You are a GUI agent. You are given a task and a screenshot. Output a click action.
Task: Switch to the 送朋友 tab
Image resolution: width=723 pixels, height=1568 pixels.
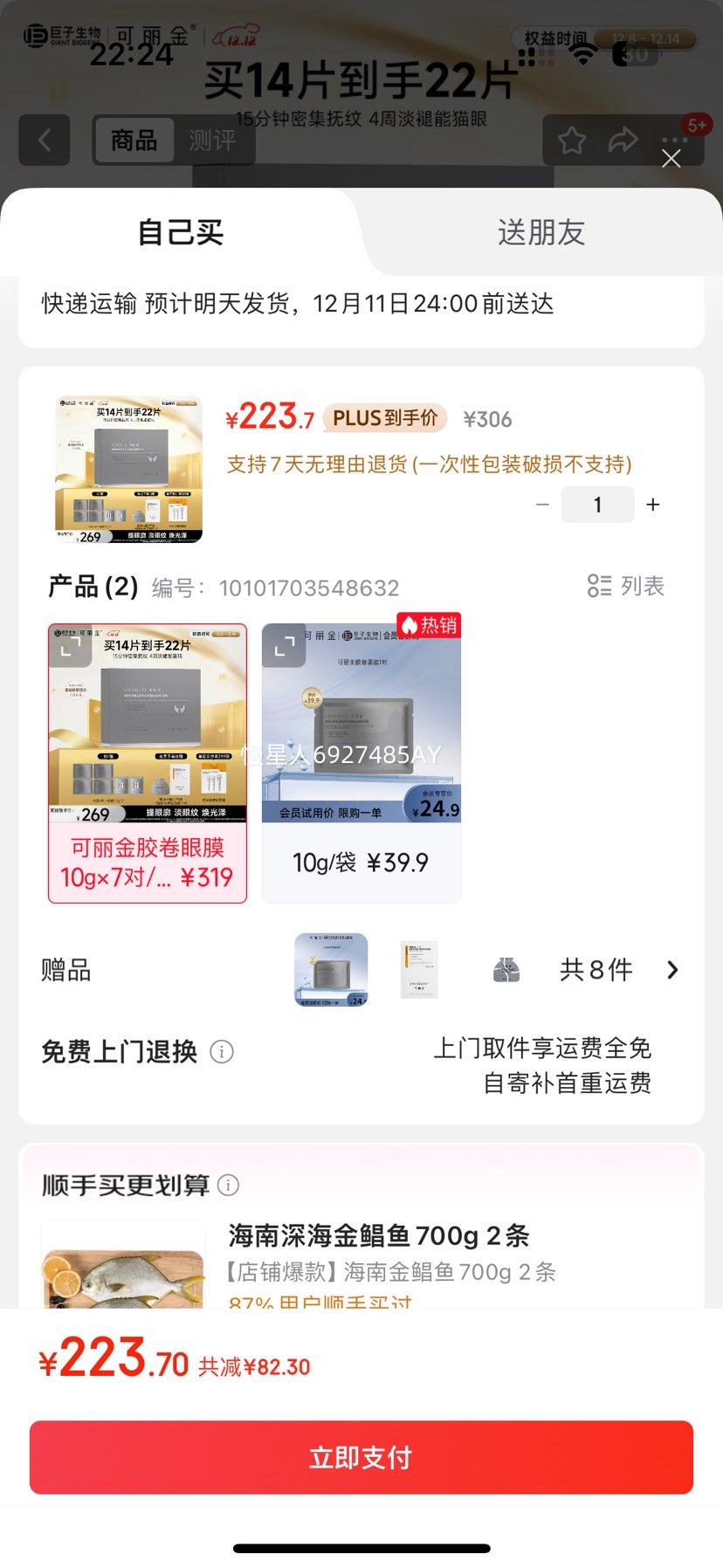tap(541, 232)
